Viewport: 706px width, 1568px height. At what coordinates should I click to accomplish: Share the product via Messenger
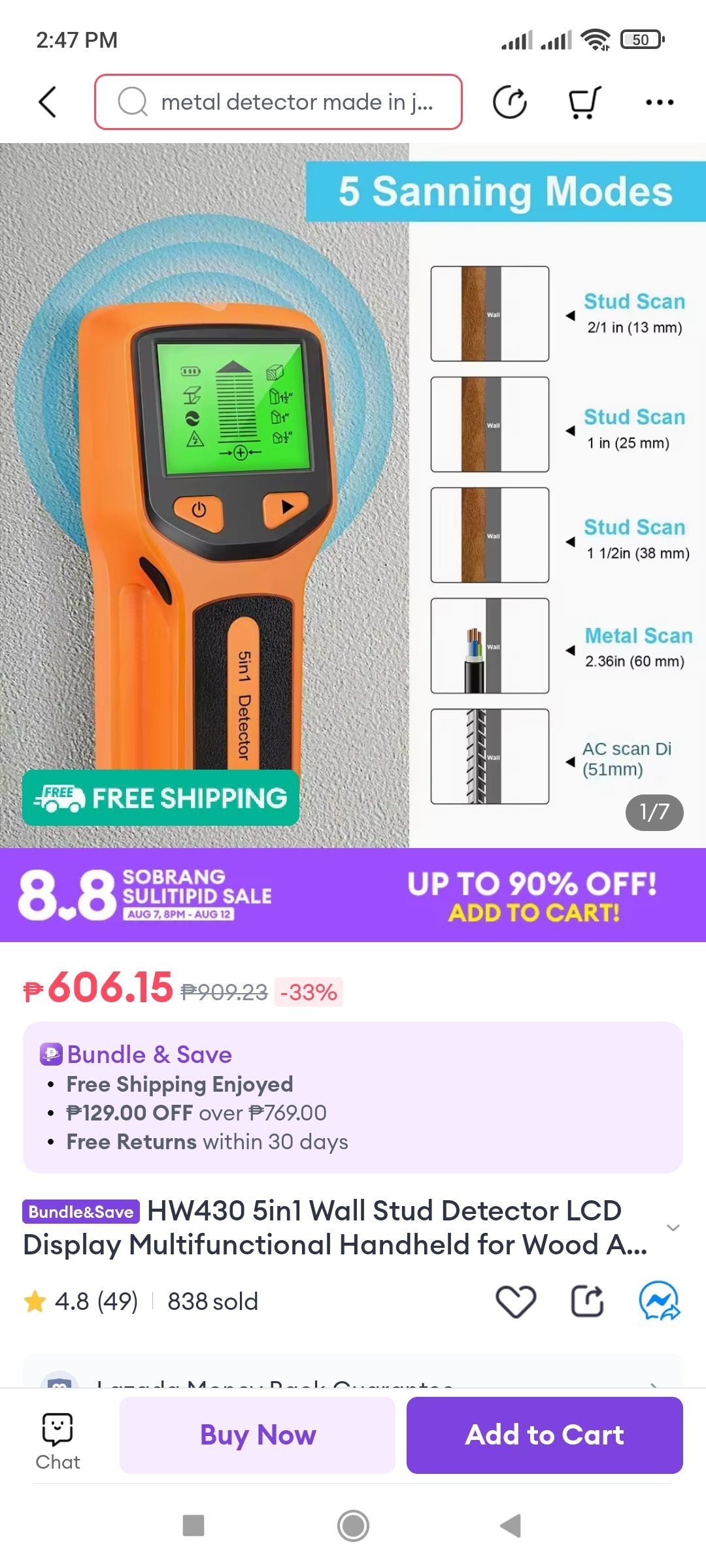pyautogui.click(x=659, y=1301)
